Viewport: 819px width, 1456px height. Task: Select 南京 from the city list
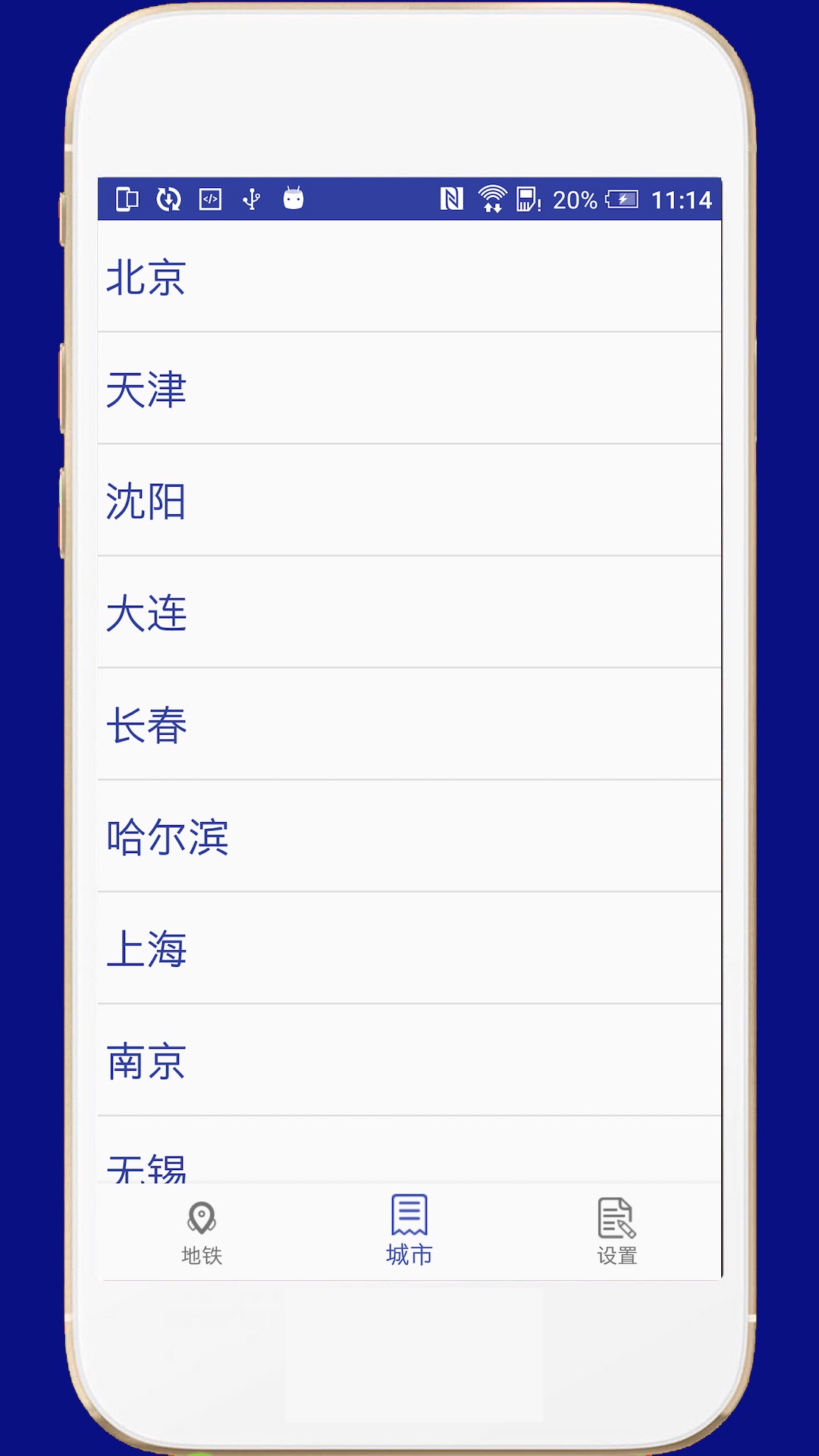[409, 1062]
